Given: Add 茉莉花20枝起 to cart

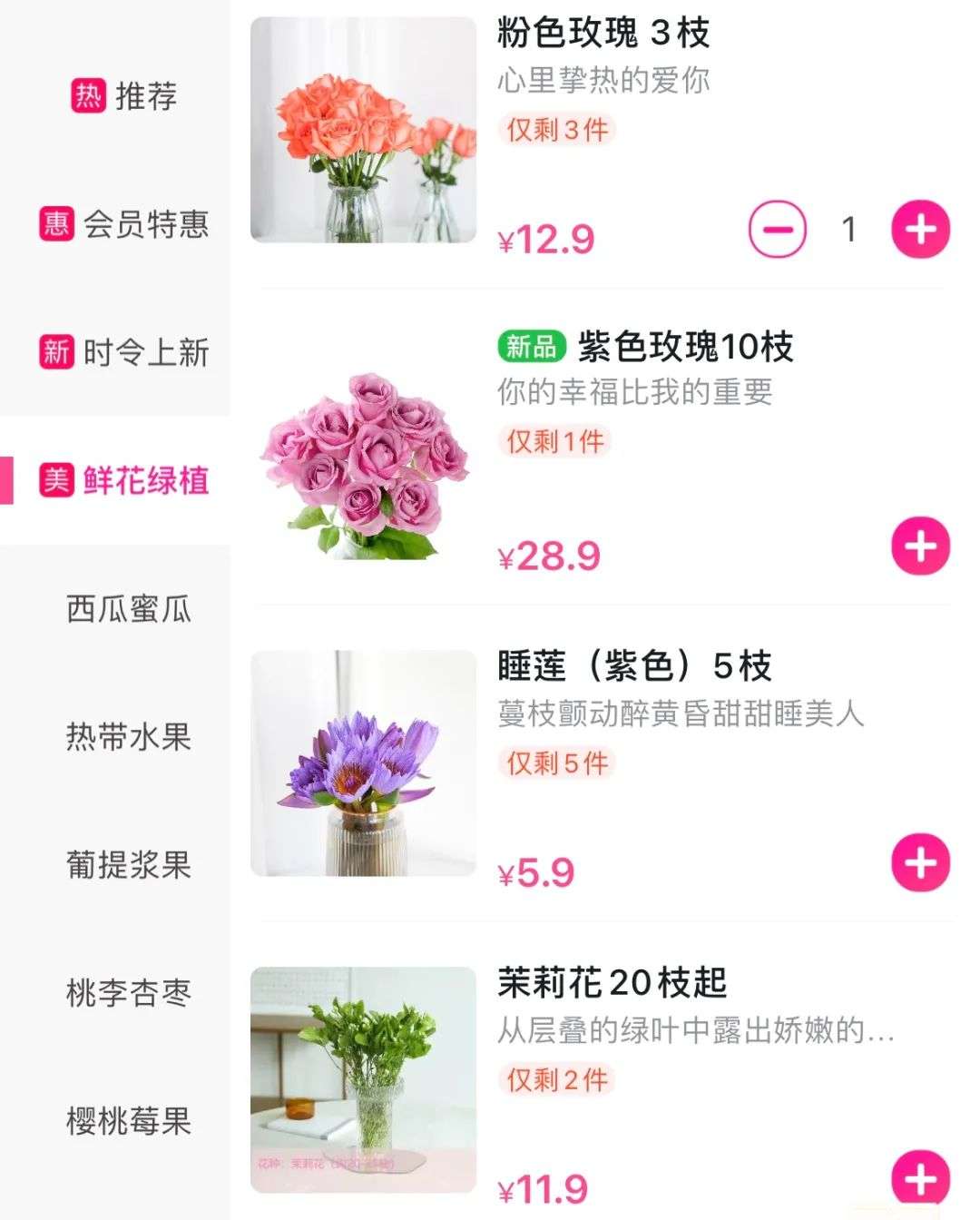Looking at the screenshot, I should click(x=920, y=1178).
